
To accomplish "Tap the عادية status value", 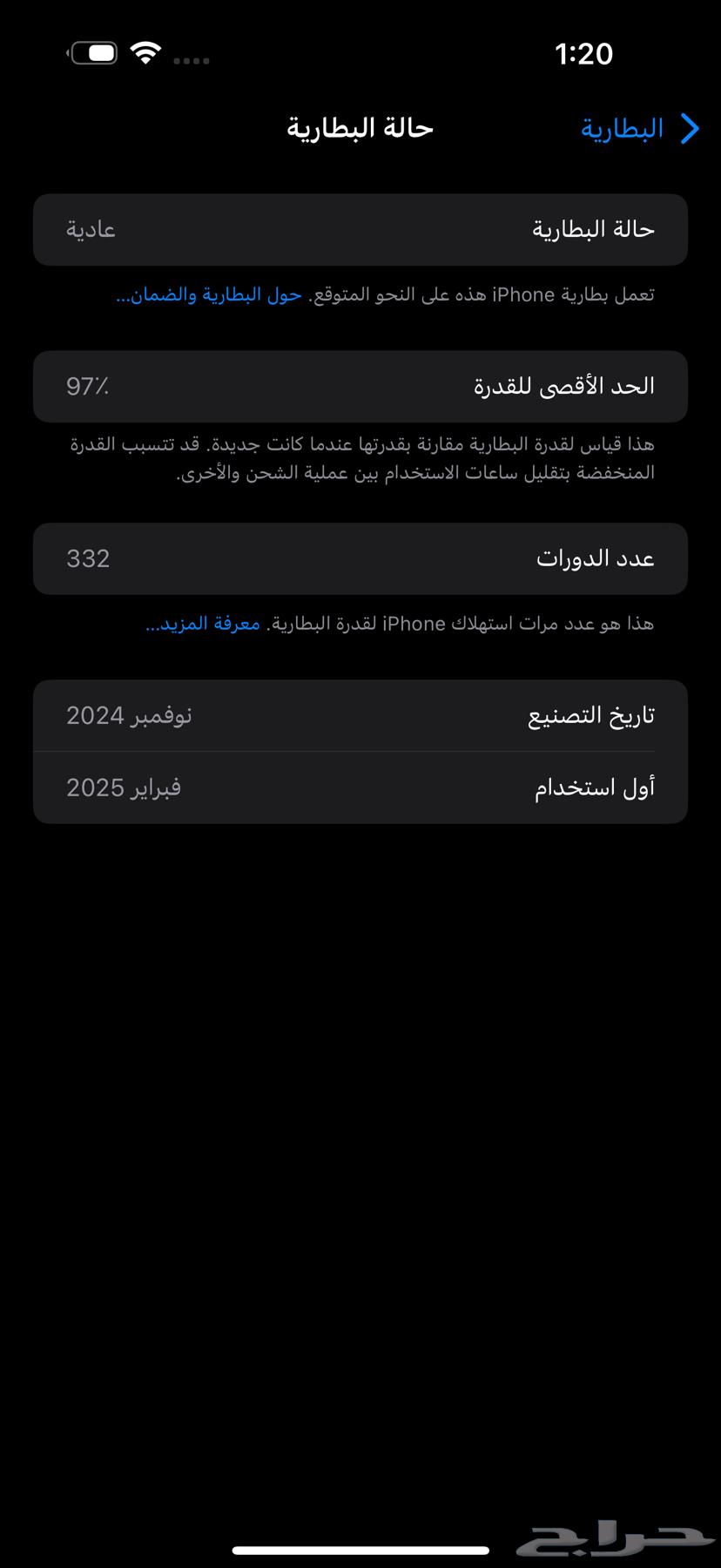I will coord(92,229).
